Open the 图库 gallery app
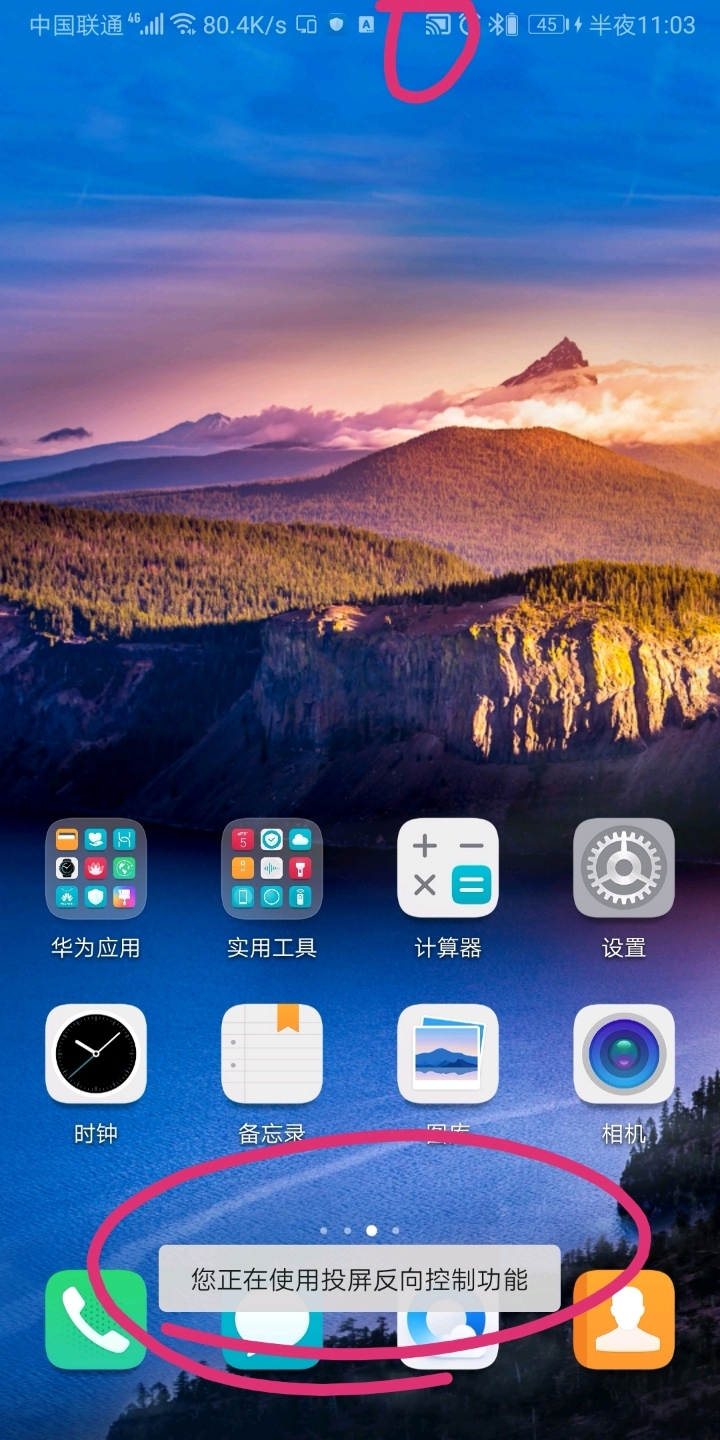 tap(448, 1054)
